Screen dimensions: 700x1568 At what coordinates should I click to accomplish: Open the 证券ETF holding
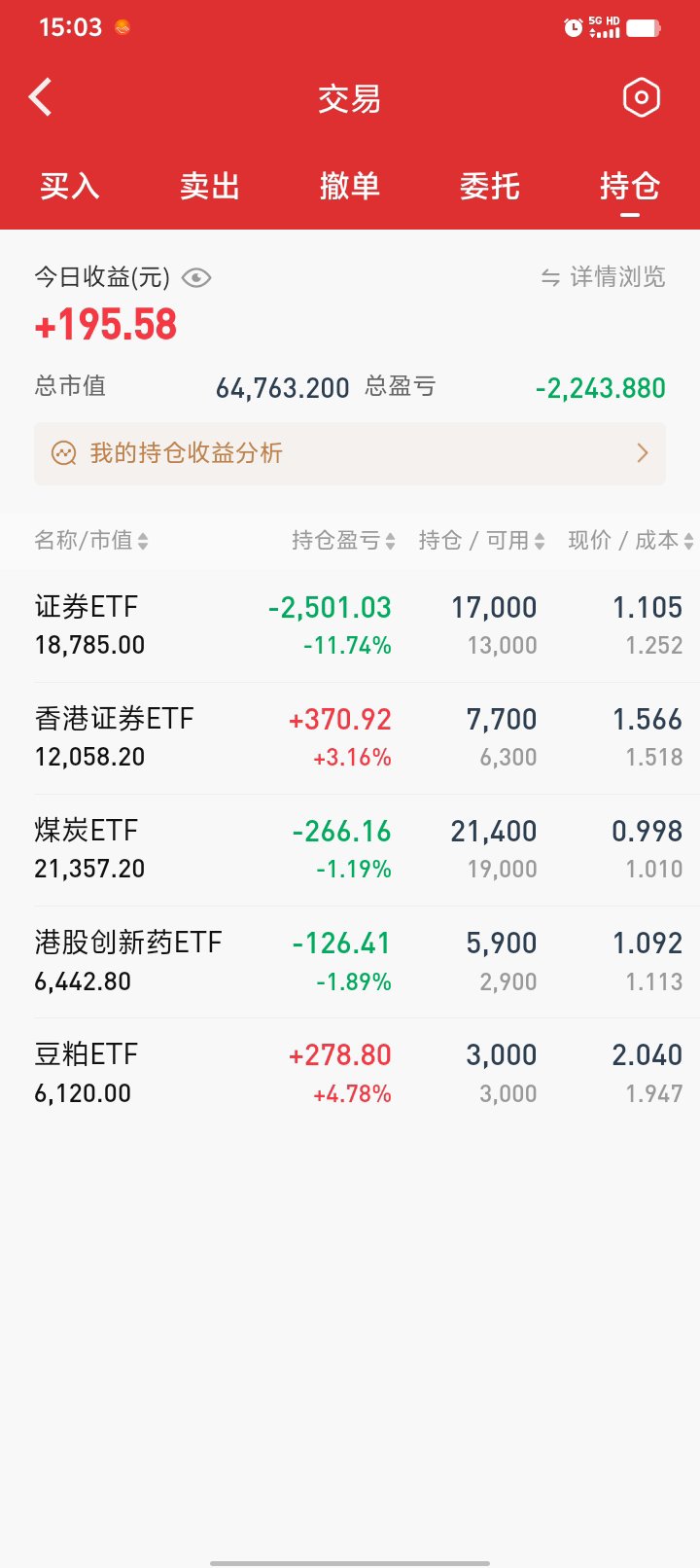350,625
